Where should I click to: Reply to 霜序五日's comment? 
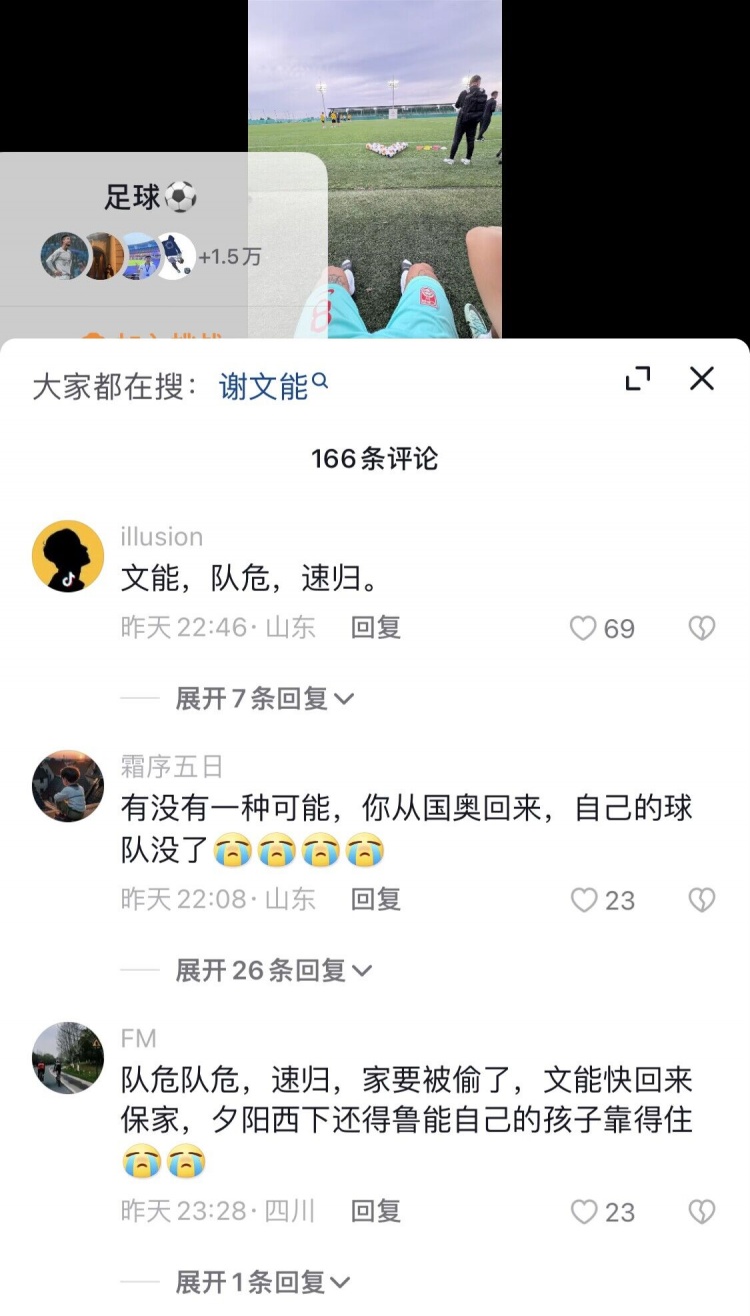point(376,899)
